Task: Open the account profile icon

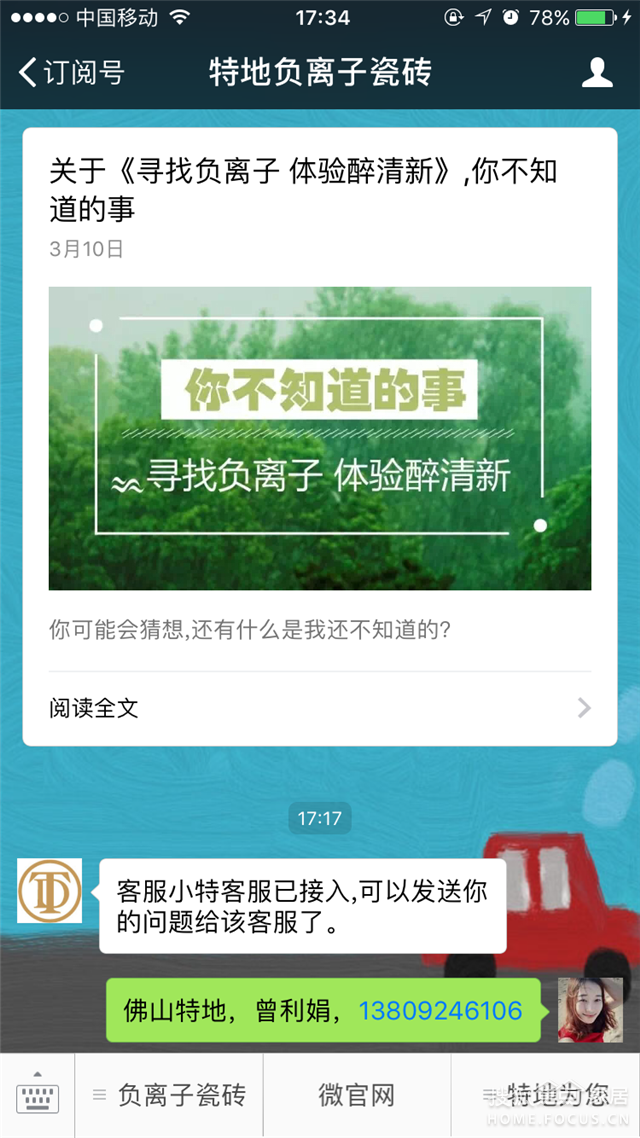Action: tap(597, 72)
